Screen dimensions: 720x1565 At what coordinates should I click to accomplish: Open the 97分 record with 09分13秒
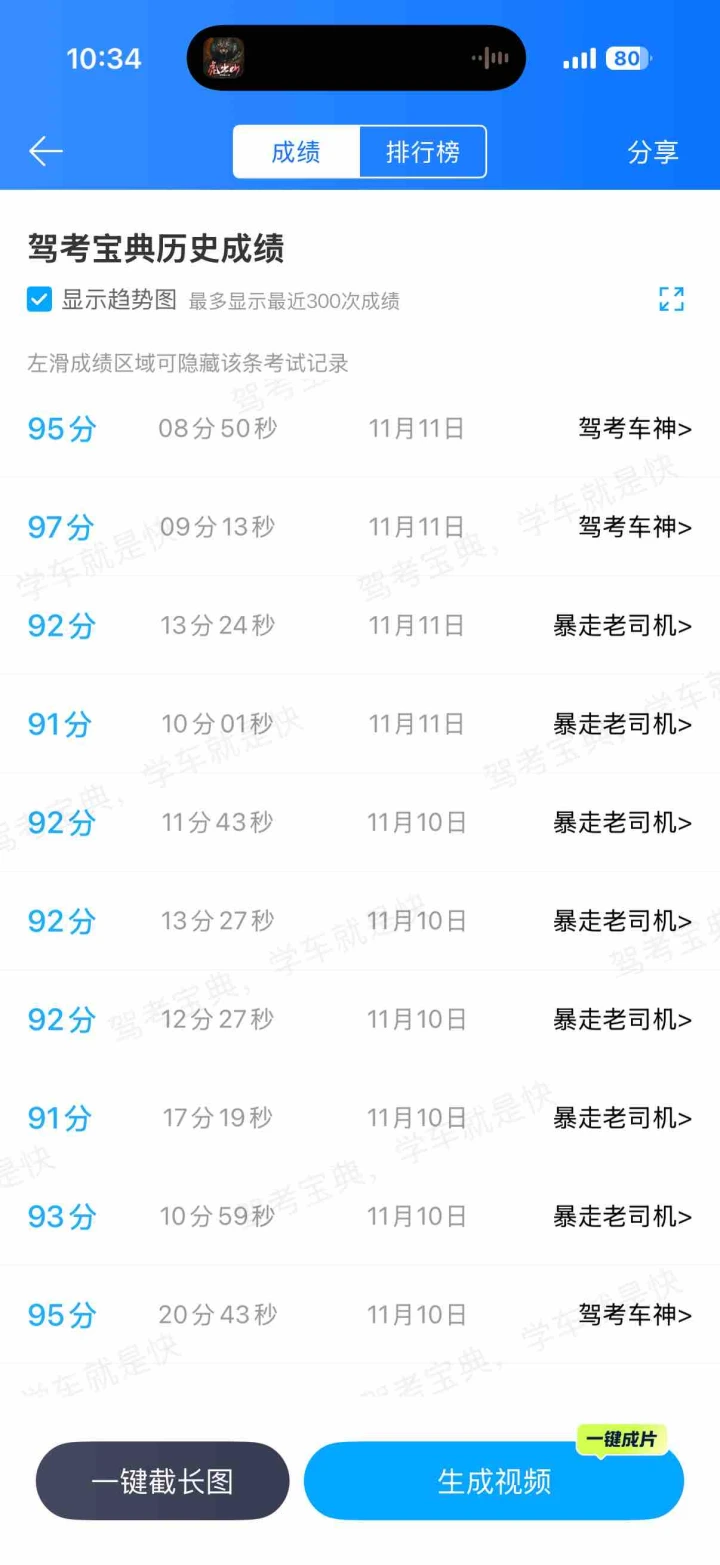(x=360, y=527)
